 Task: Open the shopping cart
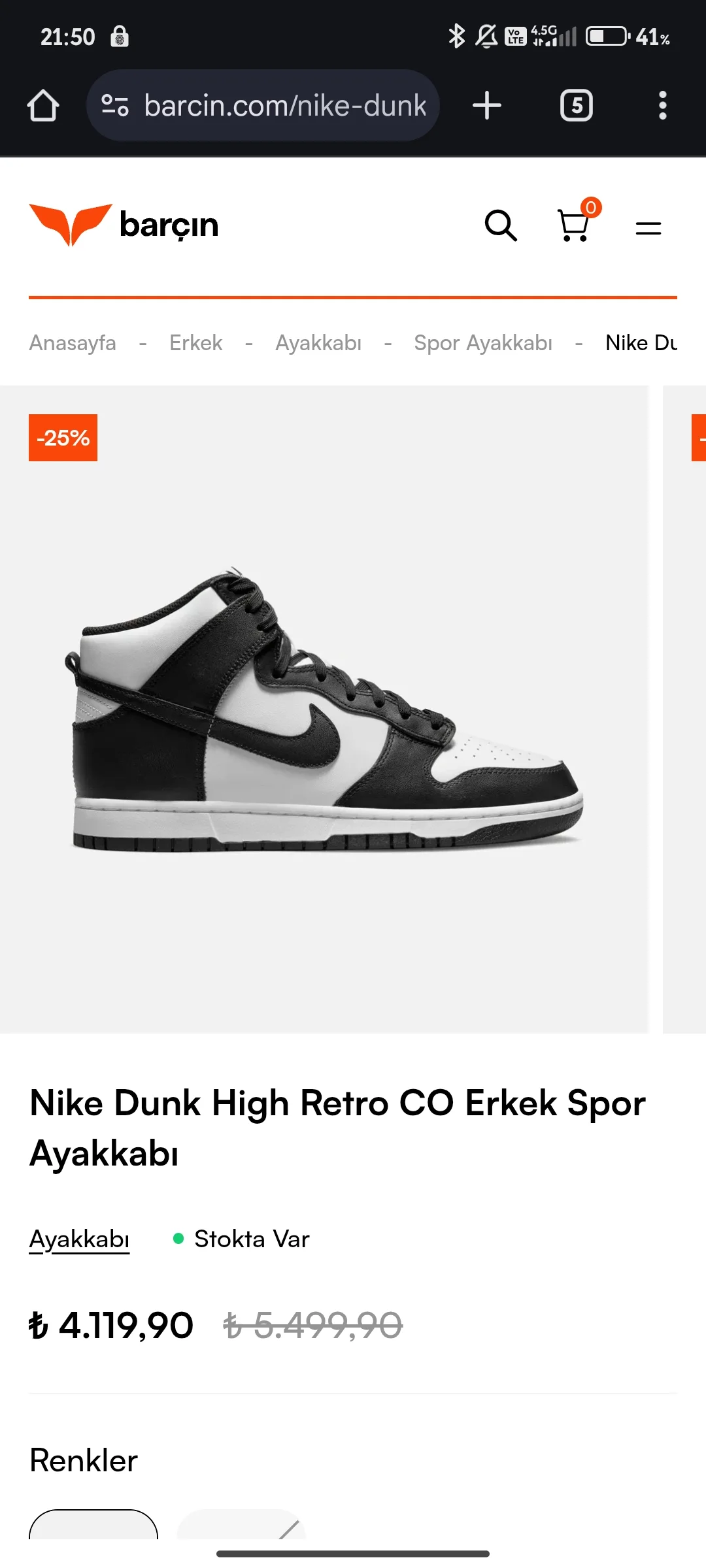(x=574, y=225)
